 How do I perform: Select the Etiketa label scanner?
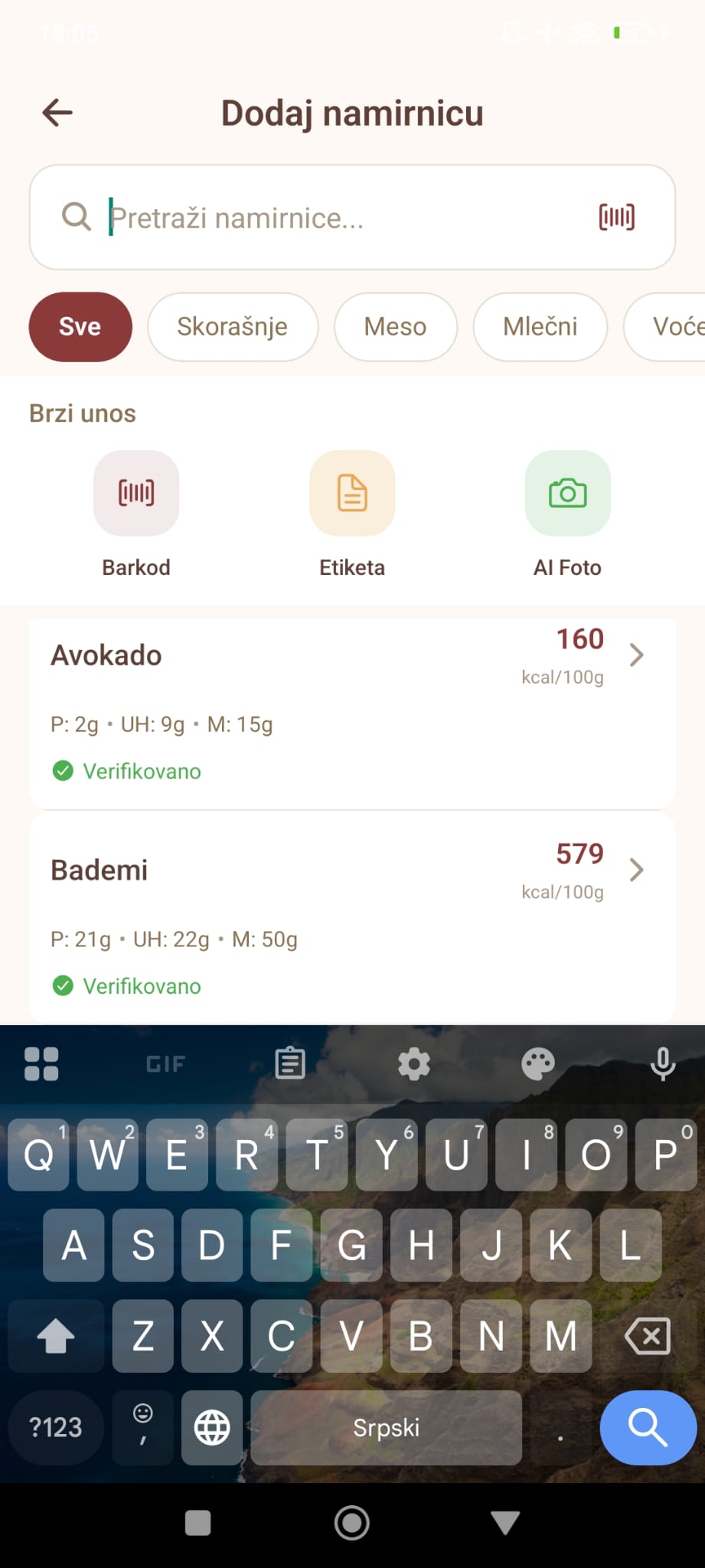tap(352, 493)
